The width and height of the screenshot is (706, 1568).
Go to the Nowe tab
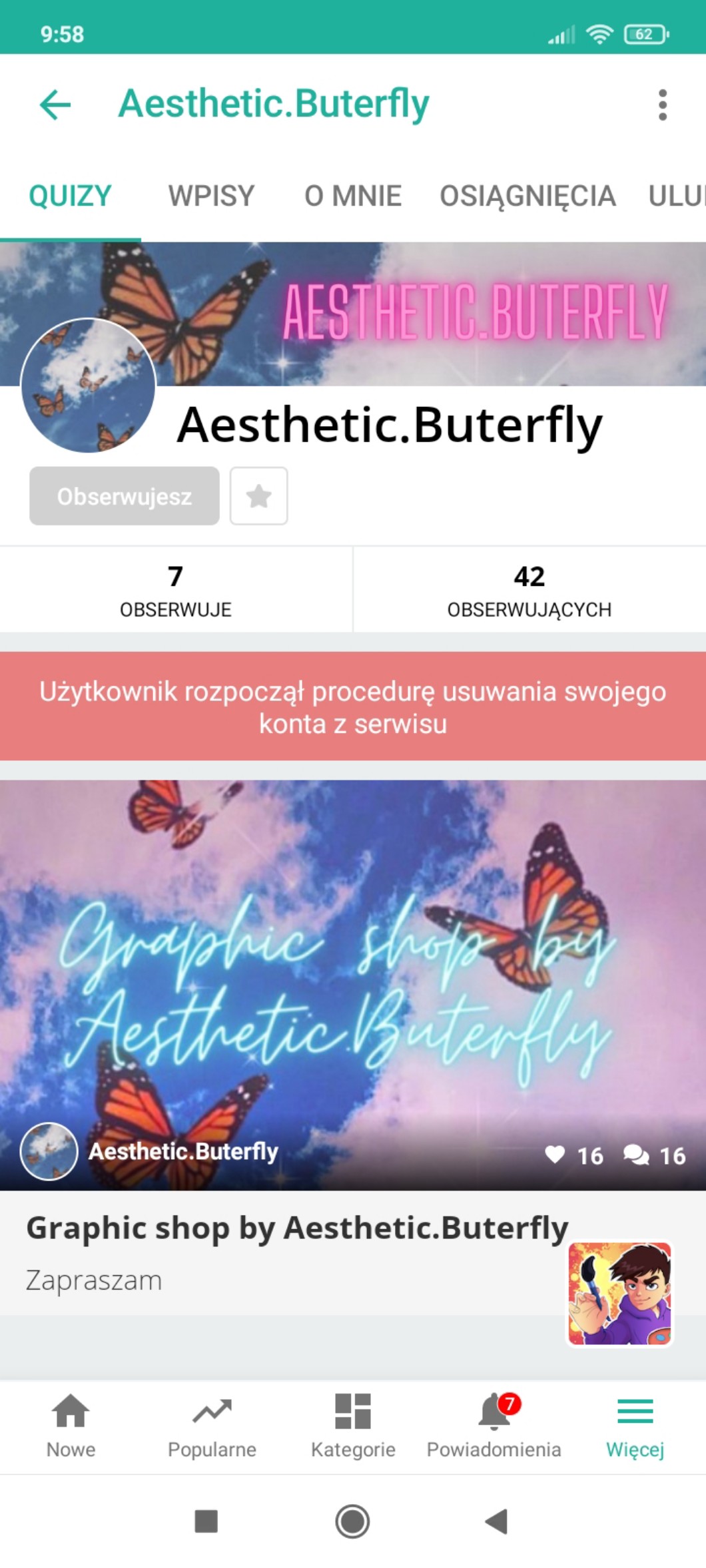[x=71, y=1426]
